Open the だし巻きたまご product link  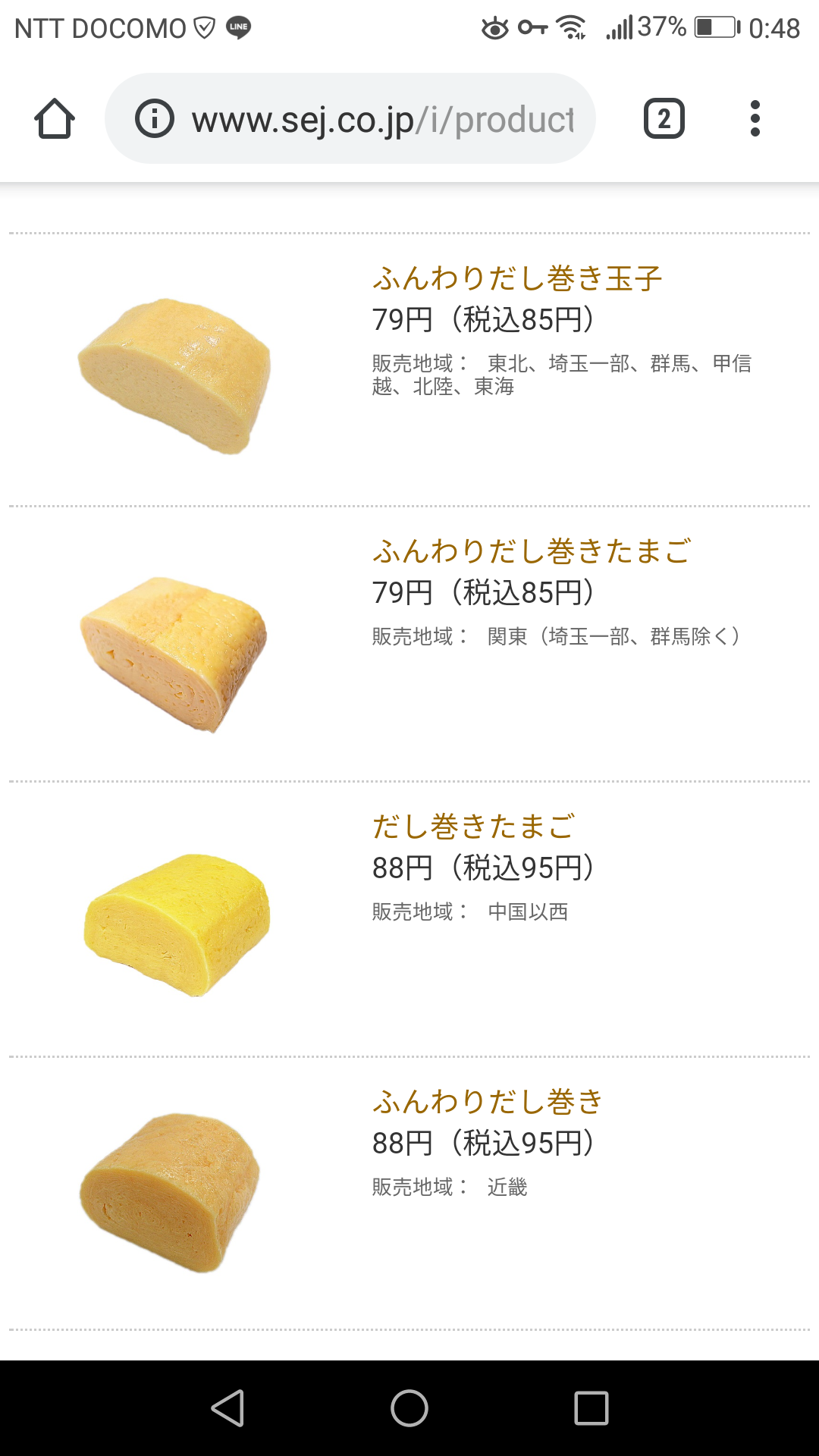pyautogui.click(x=473, y=827)
